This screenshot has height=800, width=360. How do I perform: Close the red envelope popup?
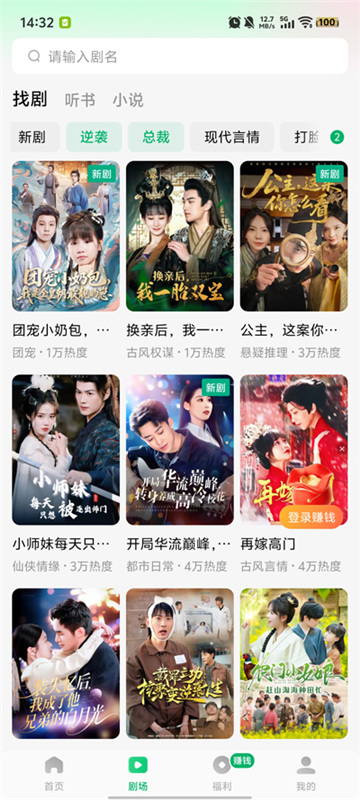pos(342,448)
